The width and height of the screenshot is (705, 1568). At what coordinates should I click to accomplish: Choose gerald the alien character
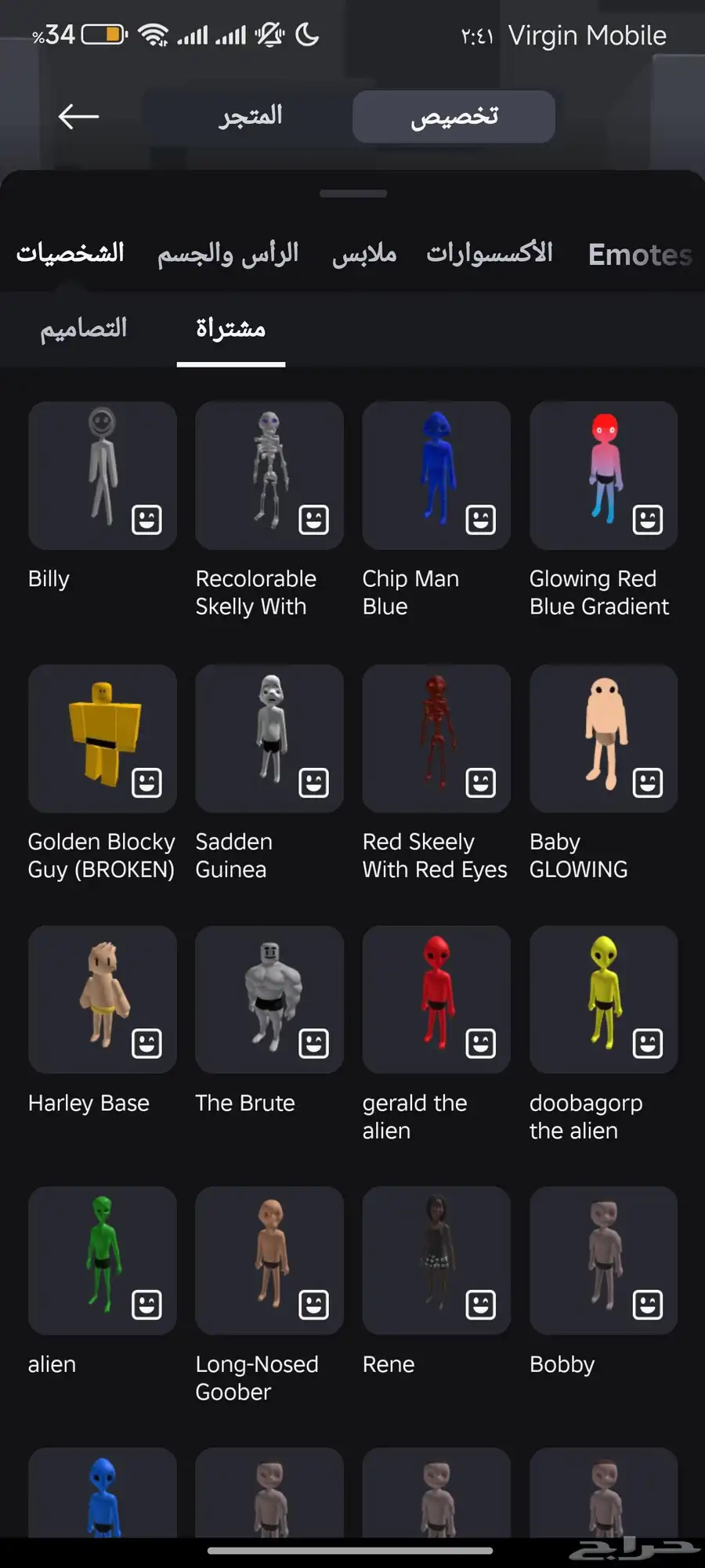click(436, 999)
